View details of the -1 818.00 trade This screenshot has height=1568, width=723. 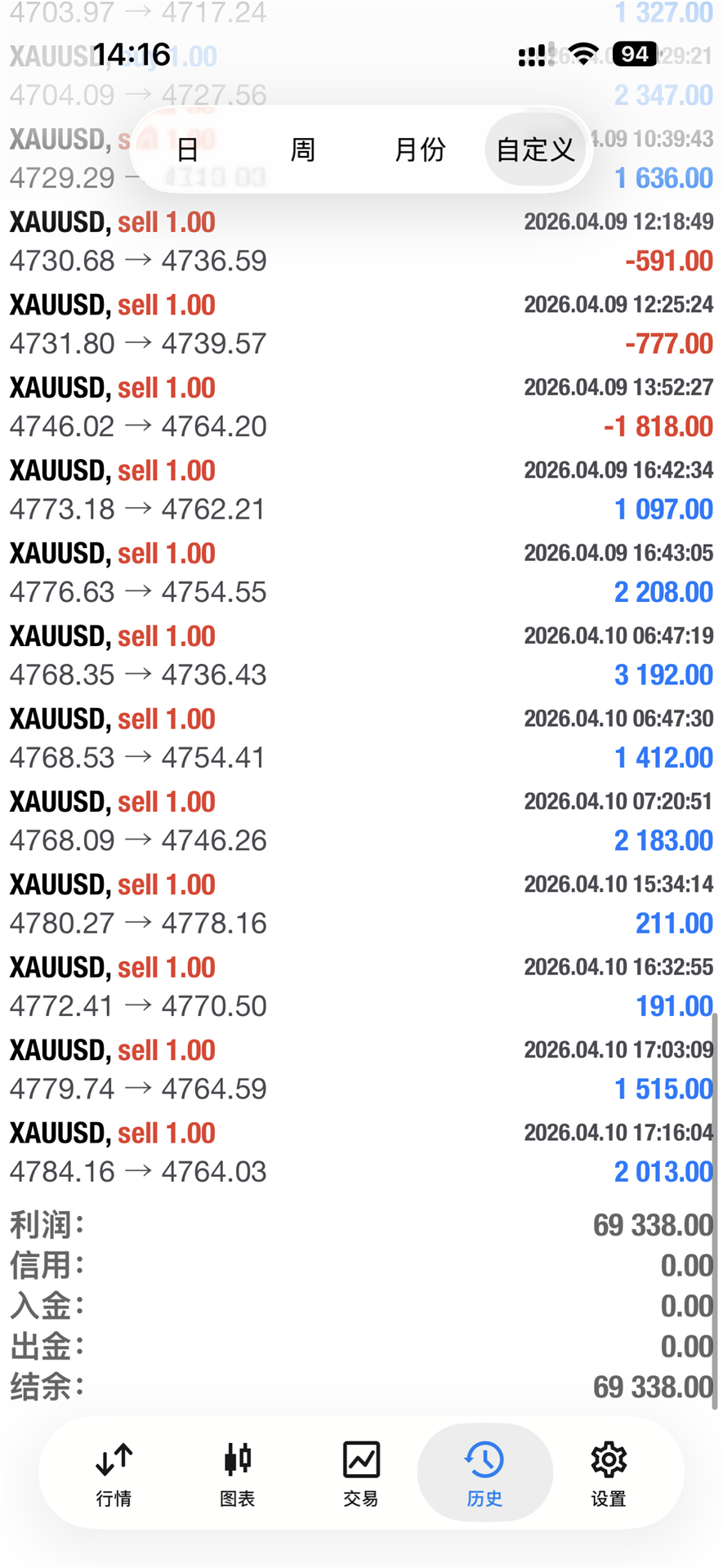point(361,407)
